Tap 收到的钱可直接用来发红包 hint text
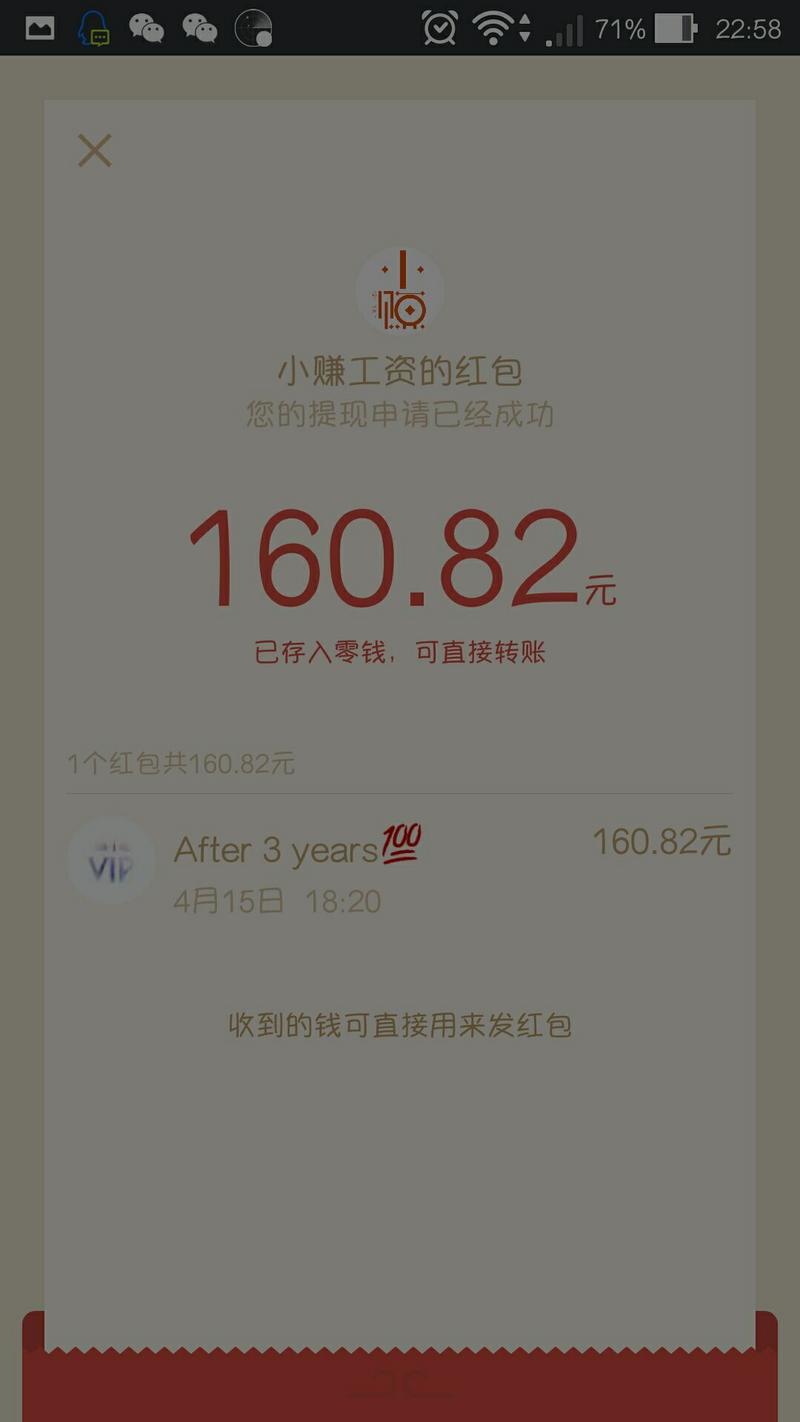800x1422 pixels. pyautogui.click(x=400, y=1025)
